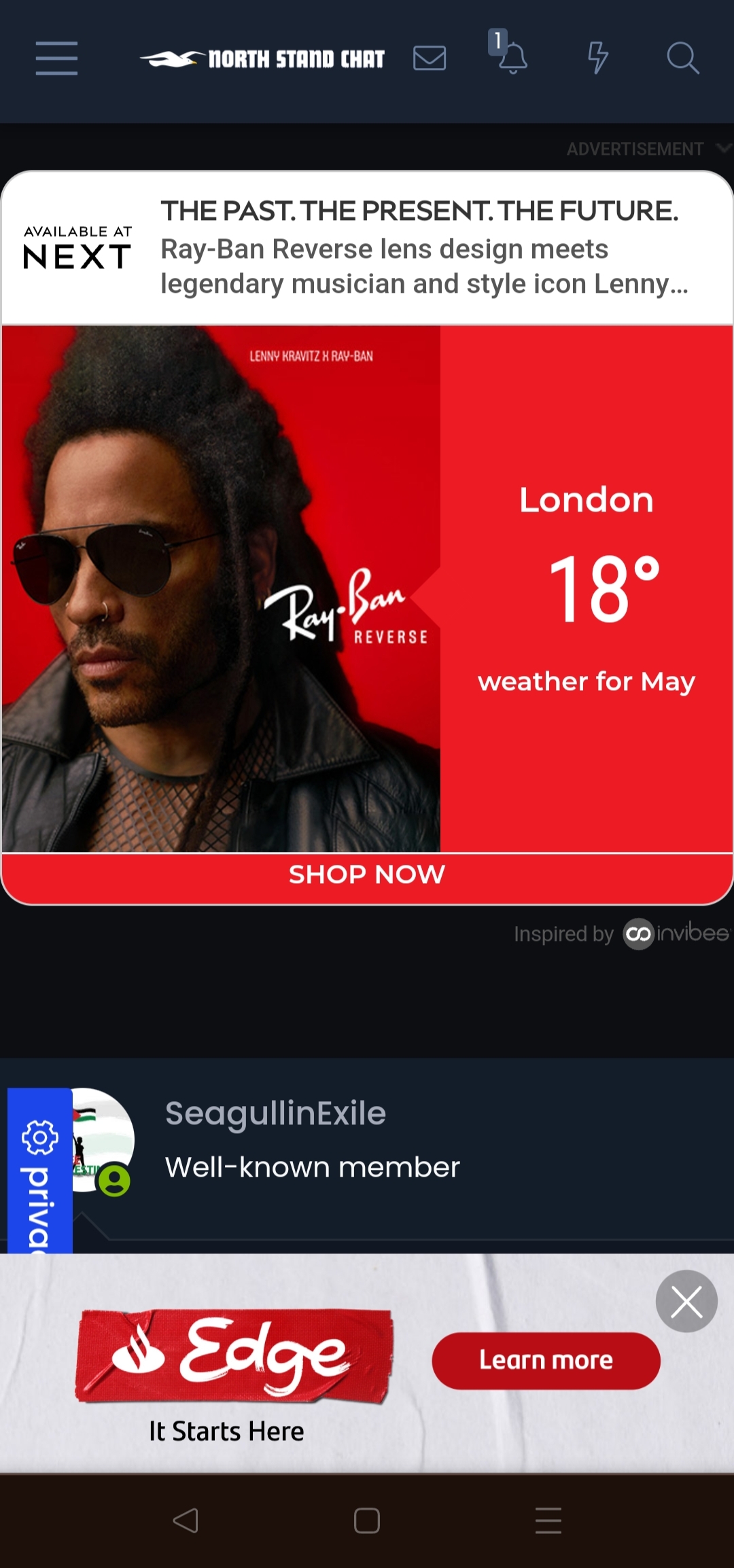Collapse the advertisement chevron
The height and width of the screenshot is (1568, 734).
(722, 147)
